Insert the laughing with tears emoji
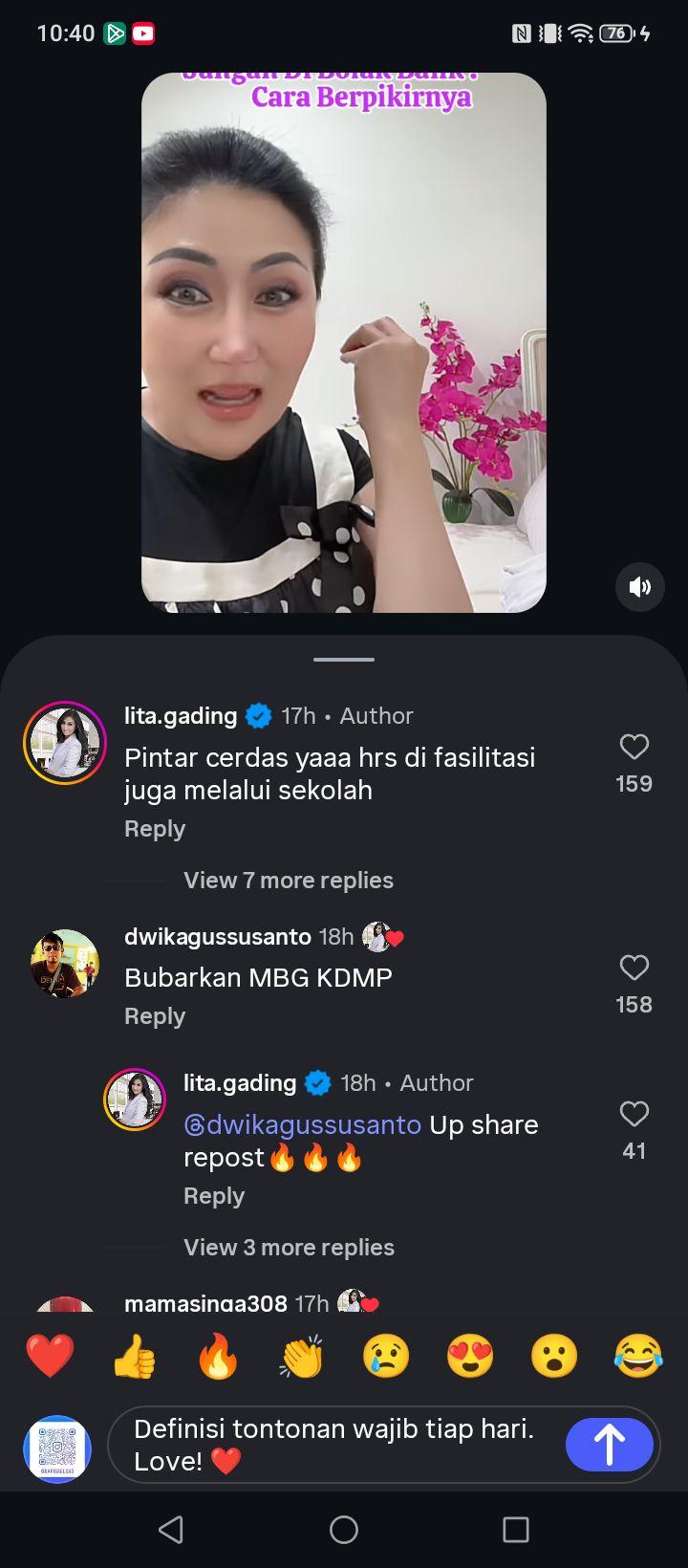 (638, 1356)
